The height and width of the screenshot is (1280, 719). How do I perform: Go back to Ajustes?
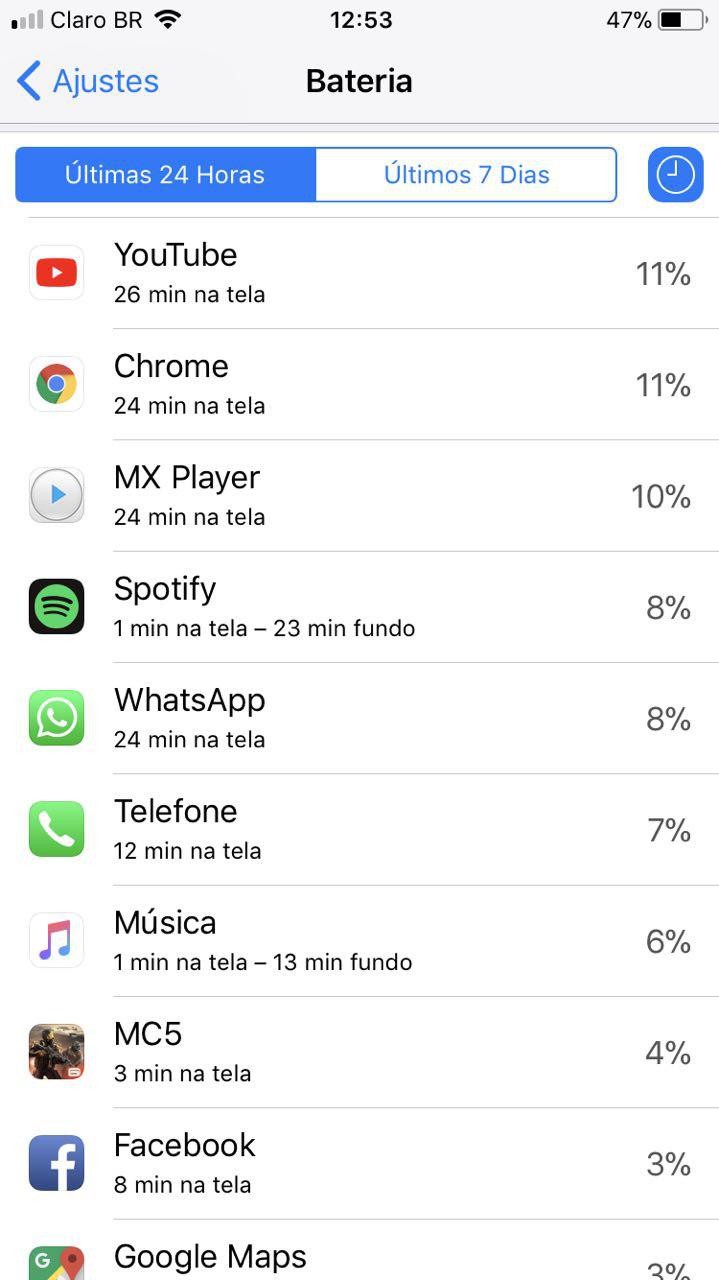click(88, 81)
